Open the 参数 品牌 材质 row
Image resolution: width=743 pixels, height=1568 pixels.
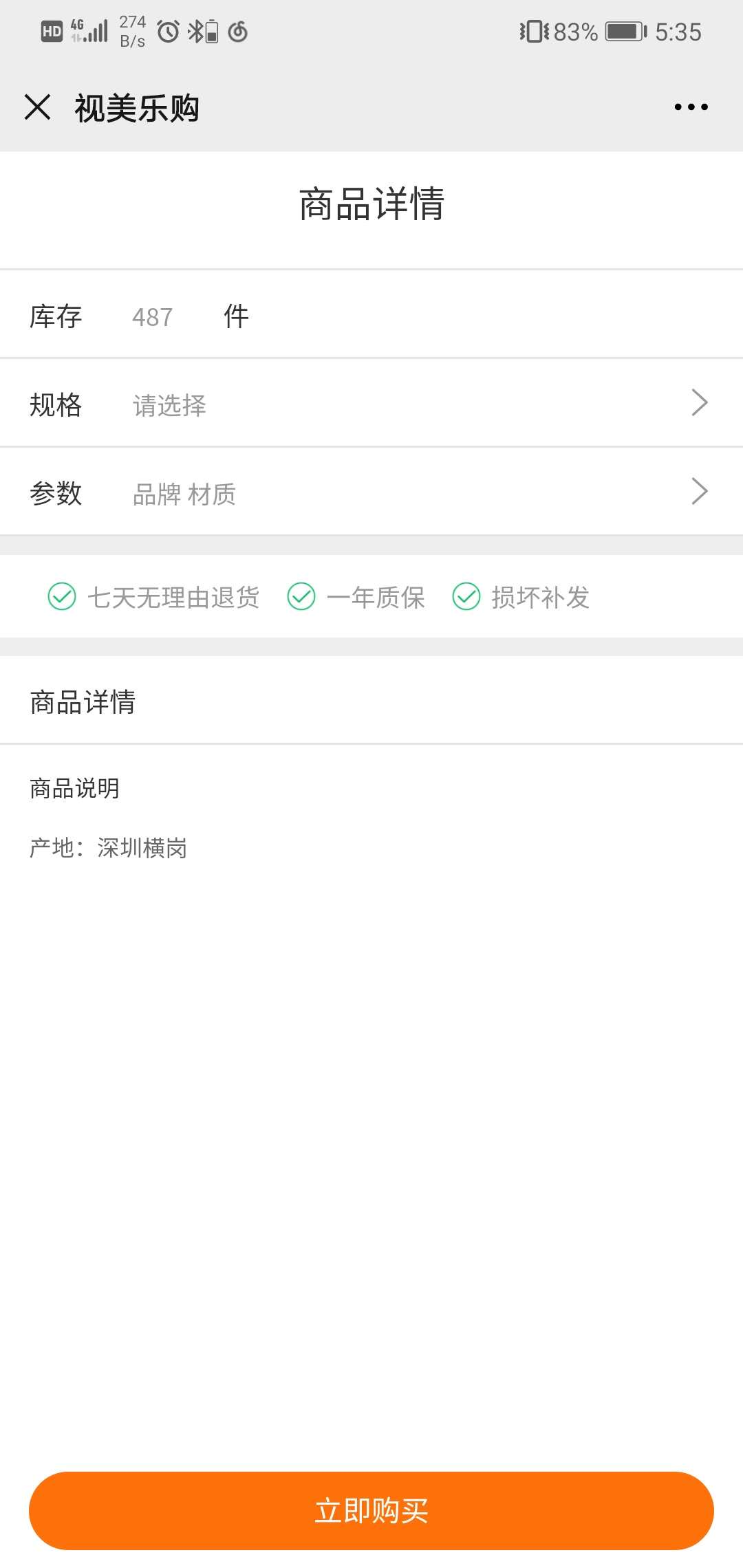(371, 492)
